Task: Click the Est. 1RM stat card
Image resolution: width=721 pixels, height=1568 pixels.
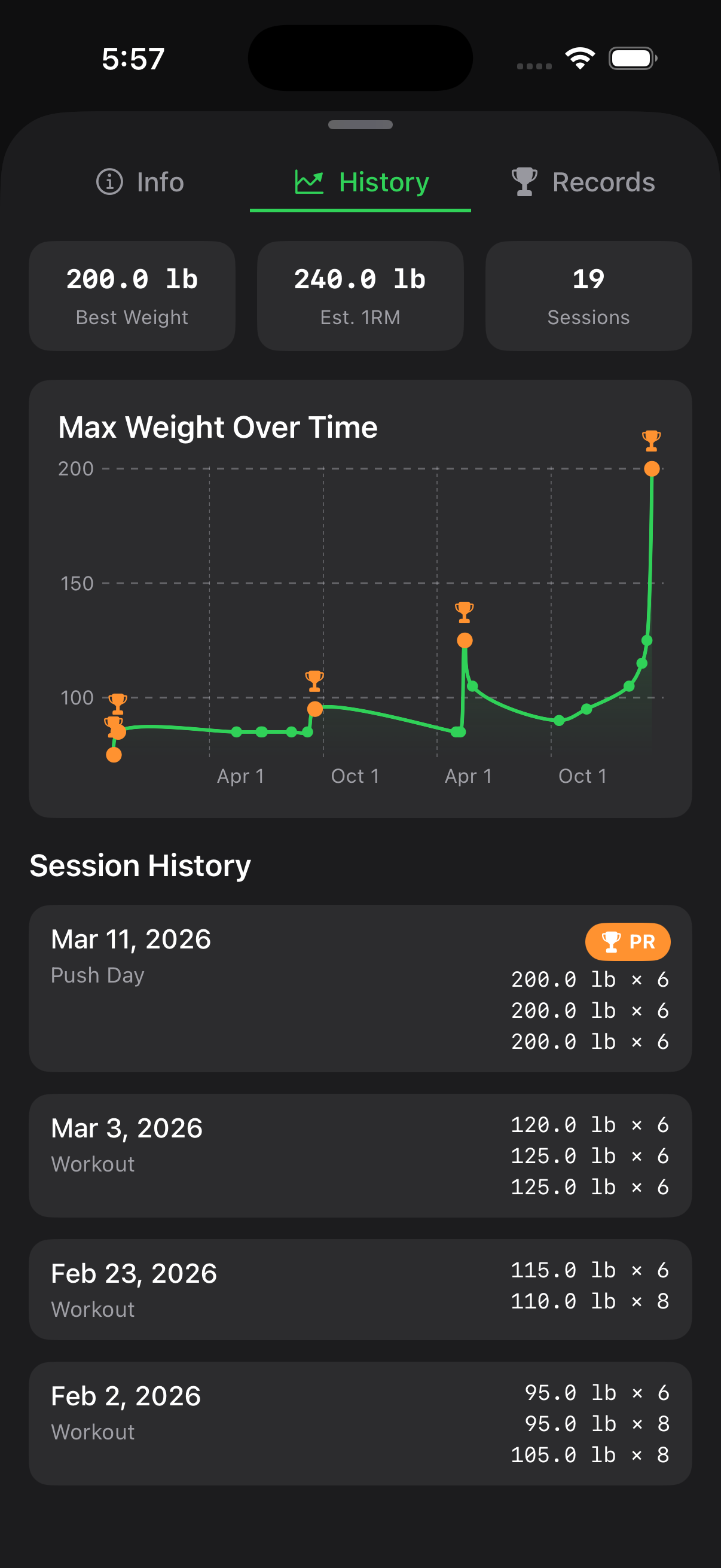Action: point(360,296)
